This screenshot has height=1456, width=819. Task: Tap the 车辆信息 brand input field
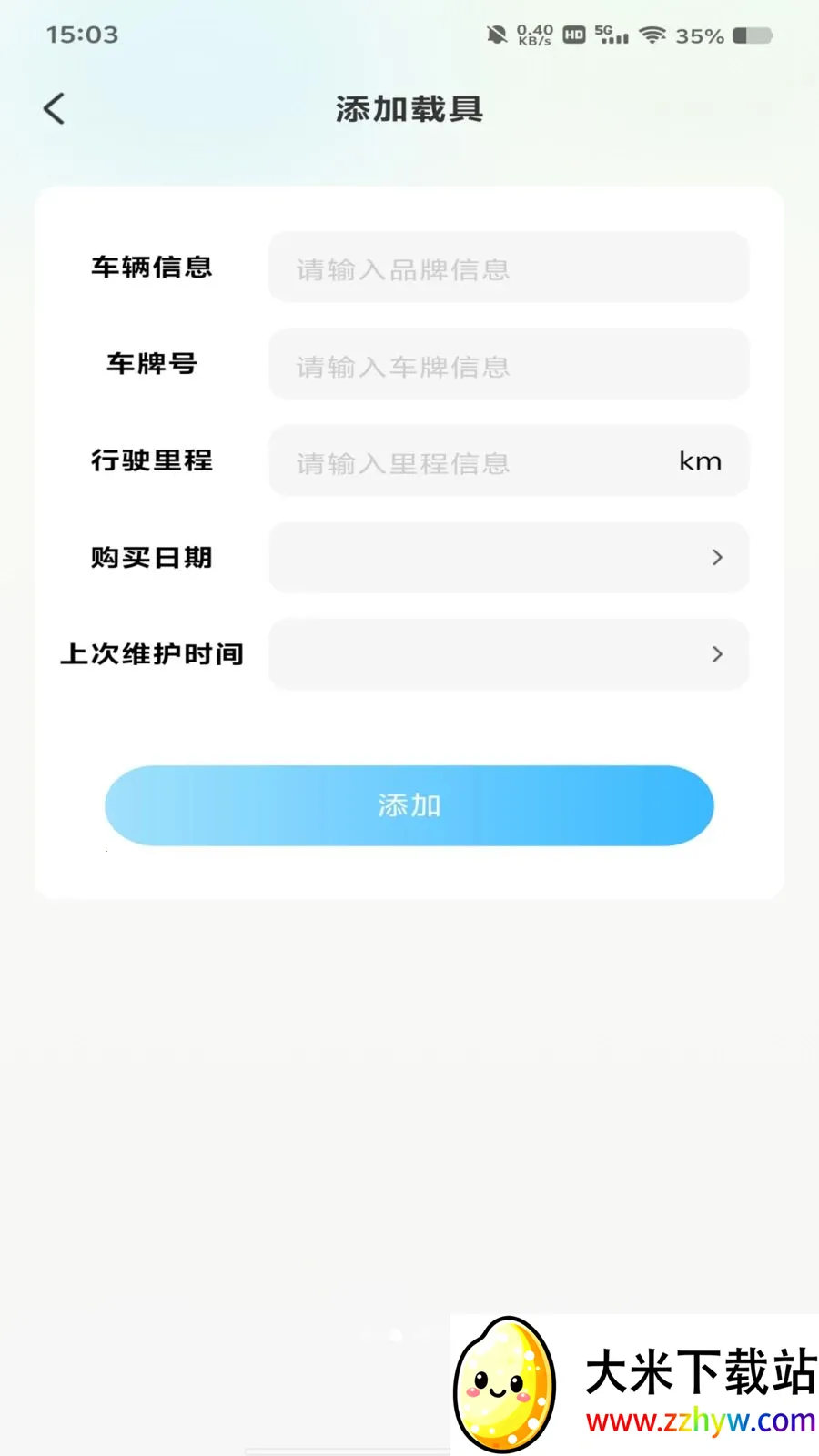tap(509, 268)
